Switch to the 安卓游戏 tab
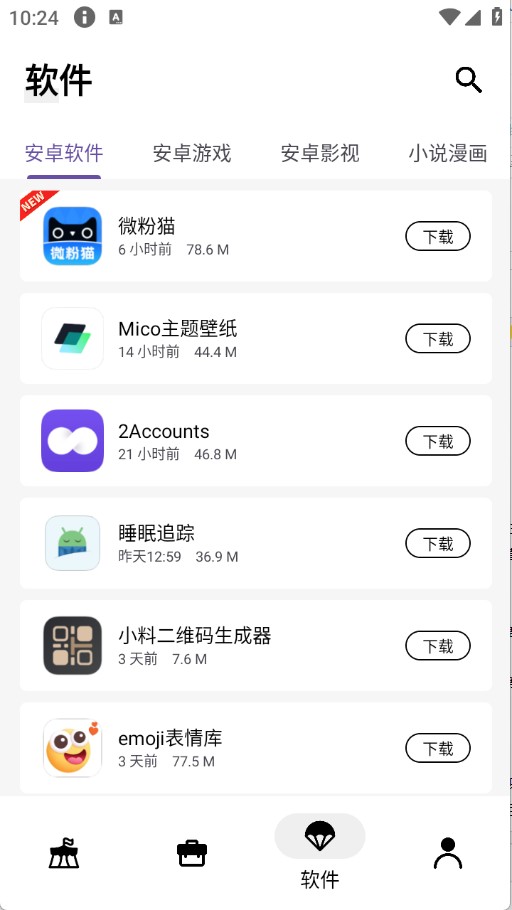The height and width of the screenshot is (910, 512). click(x=192, y=153)
